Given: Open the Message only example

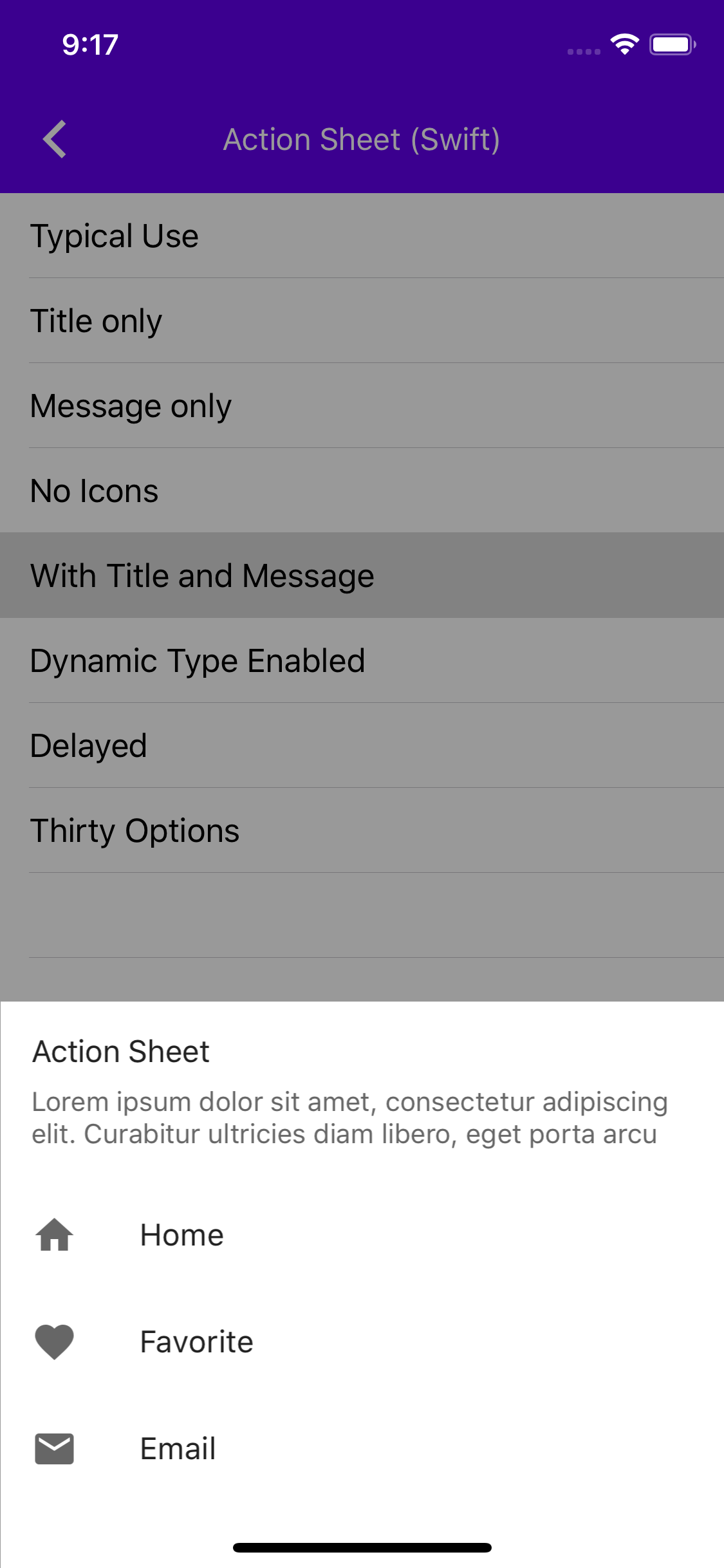Looking at the screenshot, I should (x=131, y=406).
